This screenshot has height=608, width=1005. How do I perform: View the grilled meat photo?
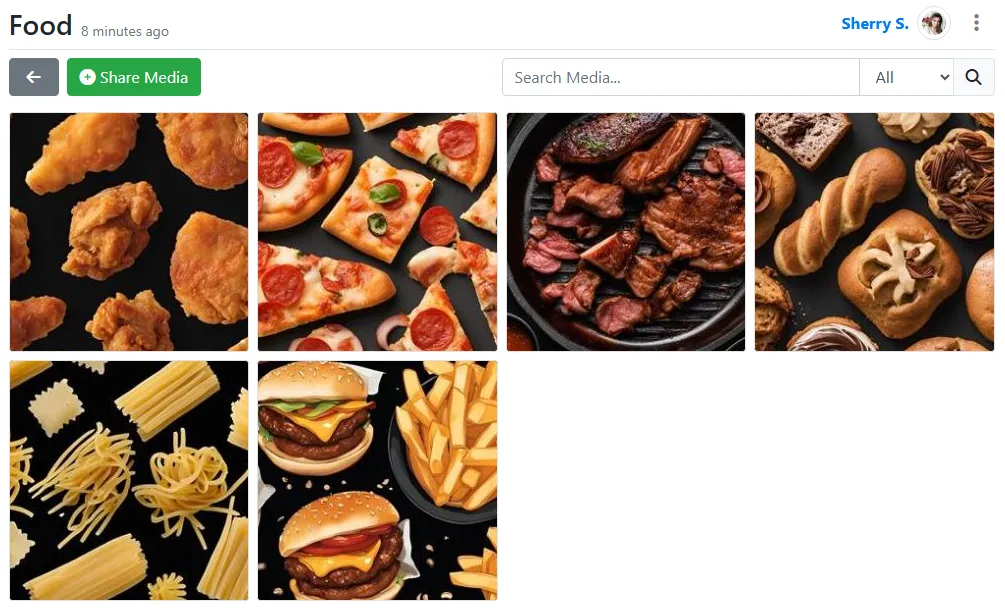[x=626, y=231]
